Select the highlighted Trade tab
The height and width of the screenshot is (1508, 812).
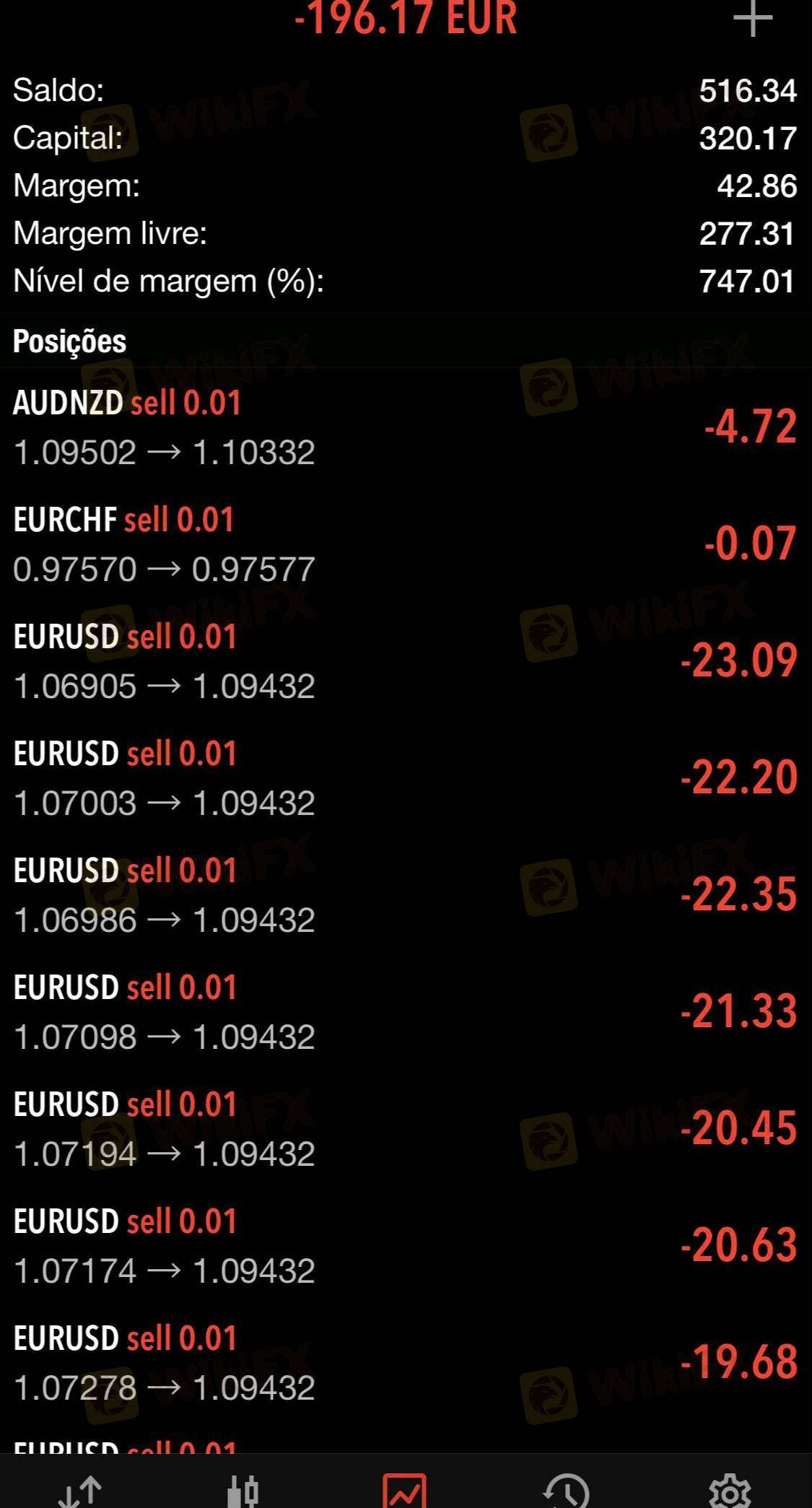pyautogui.click(x=405, y=1490)
